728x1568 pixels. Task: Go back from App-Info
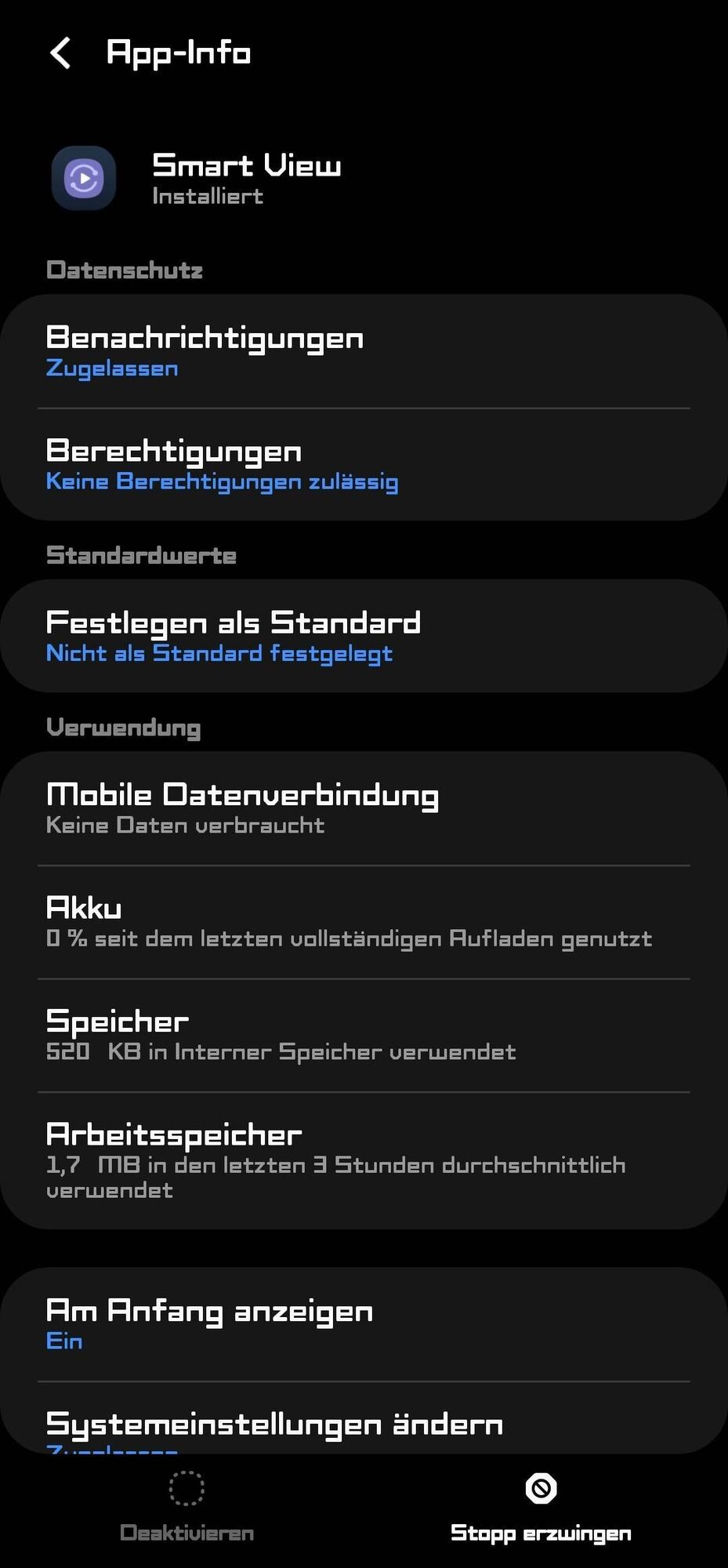coord(60,53)
